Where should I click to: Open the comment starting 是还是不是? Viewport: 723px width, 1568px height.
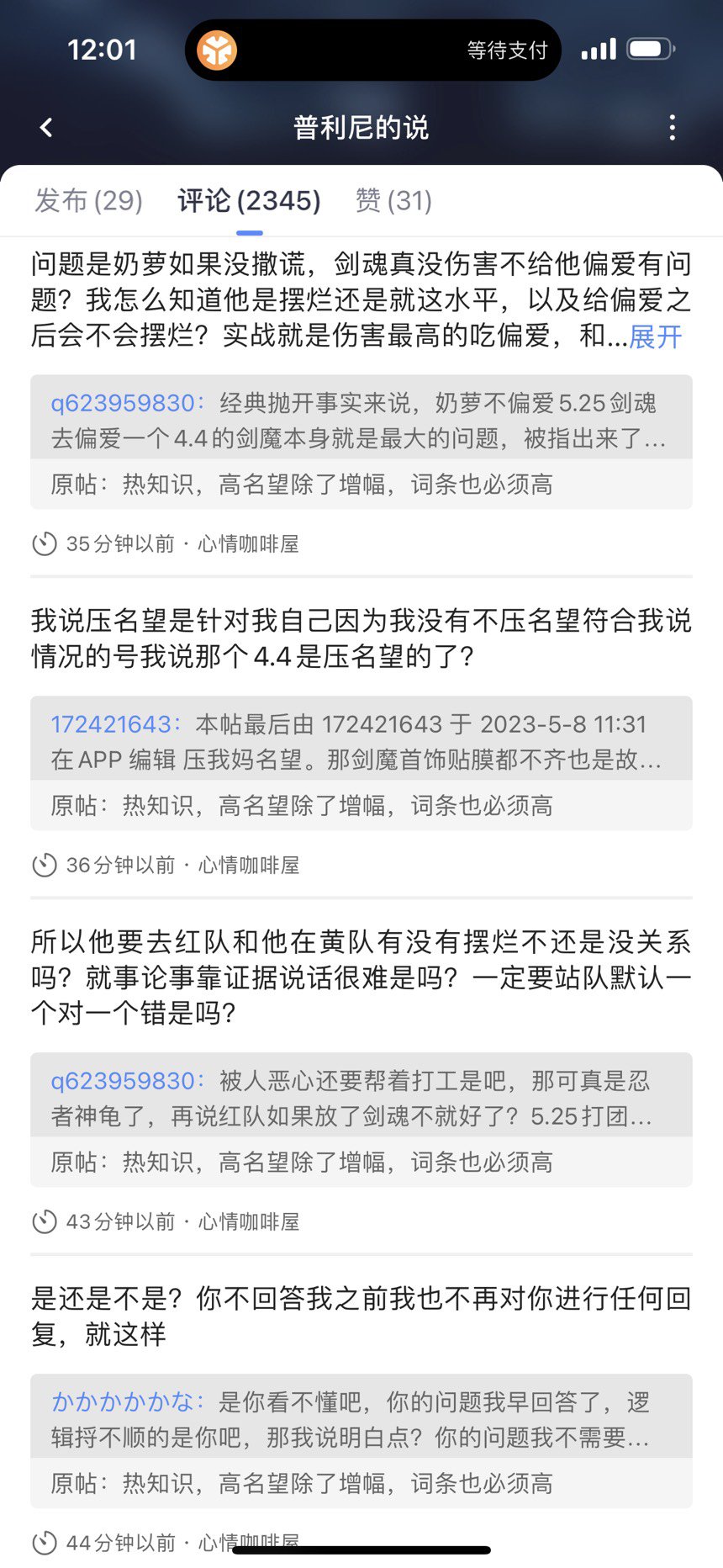click(x=361, y=1316)
